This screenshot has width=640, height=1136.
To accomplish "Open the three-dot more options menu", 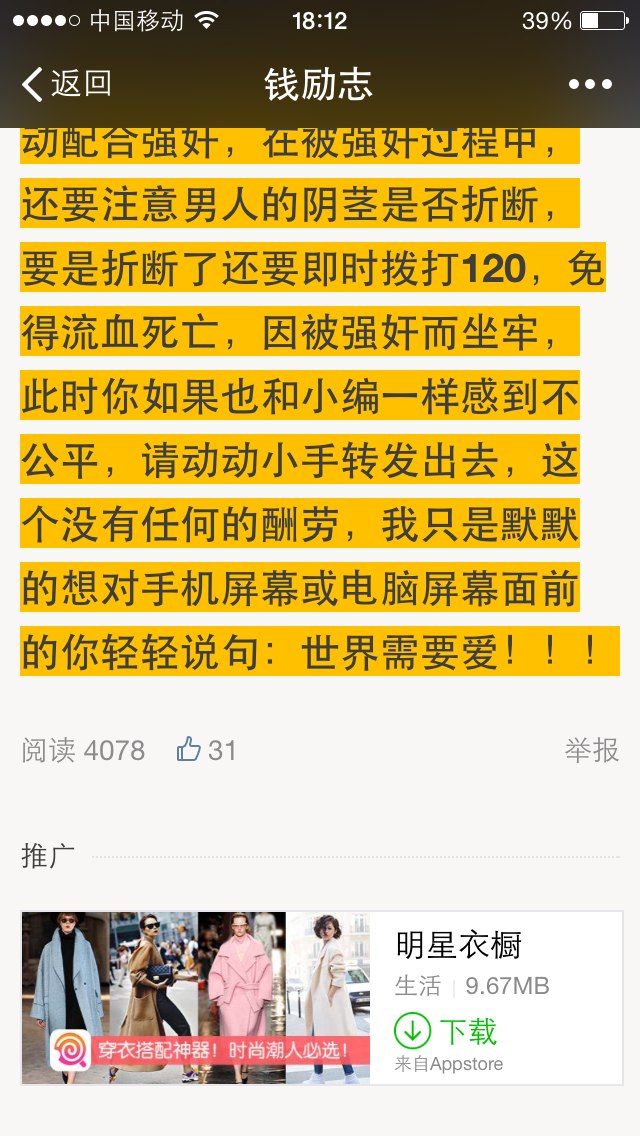I will tap(590, 84).
